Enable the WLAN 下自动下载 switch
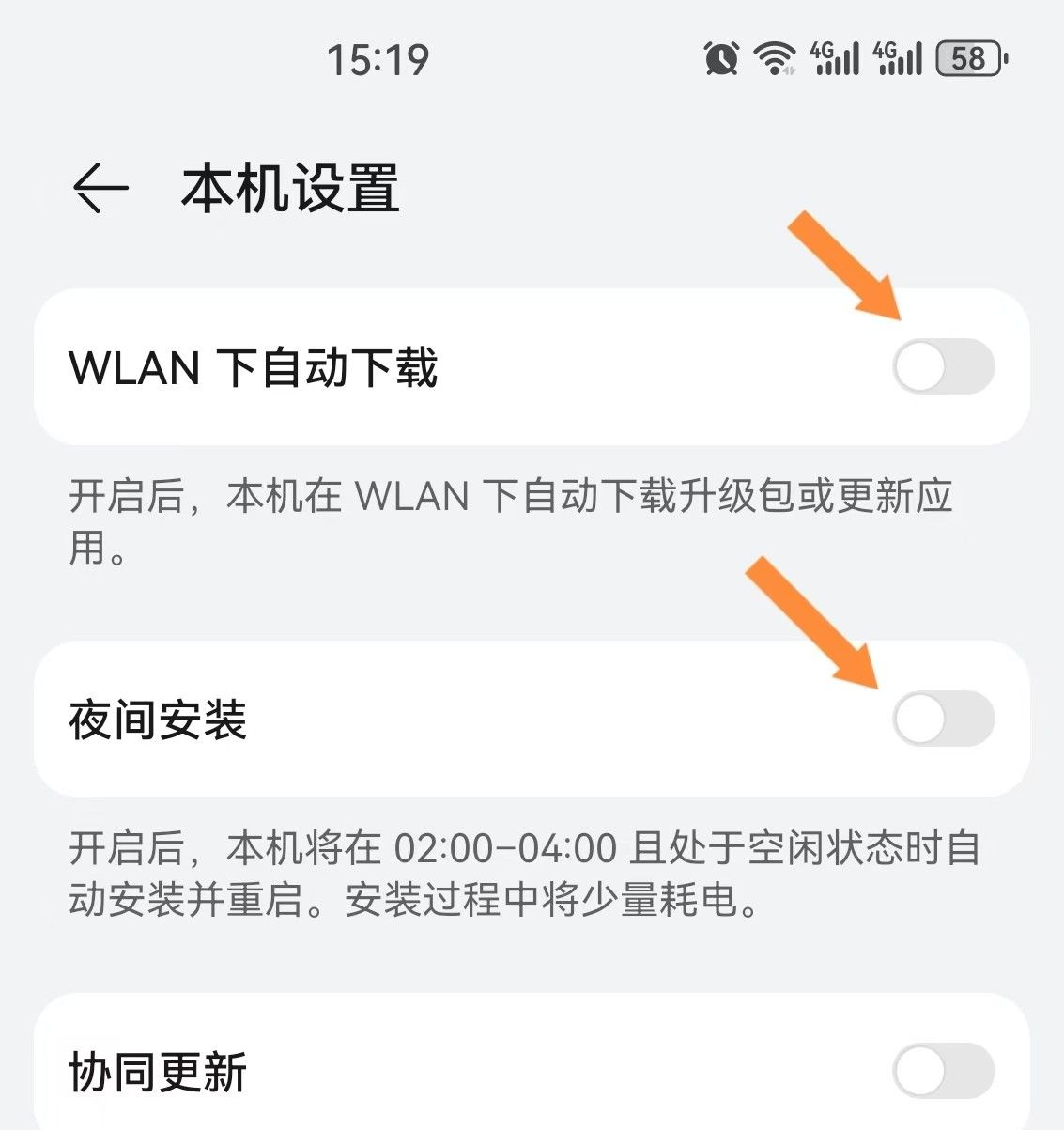The width and height of the screenshot is (1064, 1130). tap(944, 364)
